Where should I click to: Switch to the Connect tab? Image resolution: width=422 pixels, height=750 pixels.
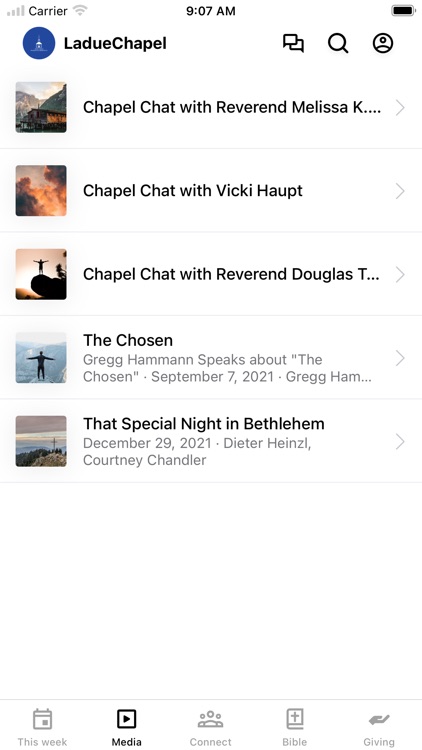pyautogui.click(x=211, y=727)
